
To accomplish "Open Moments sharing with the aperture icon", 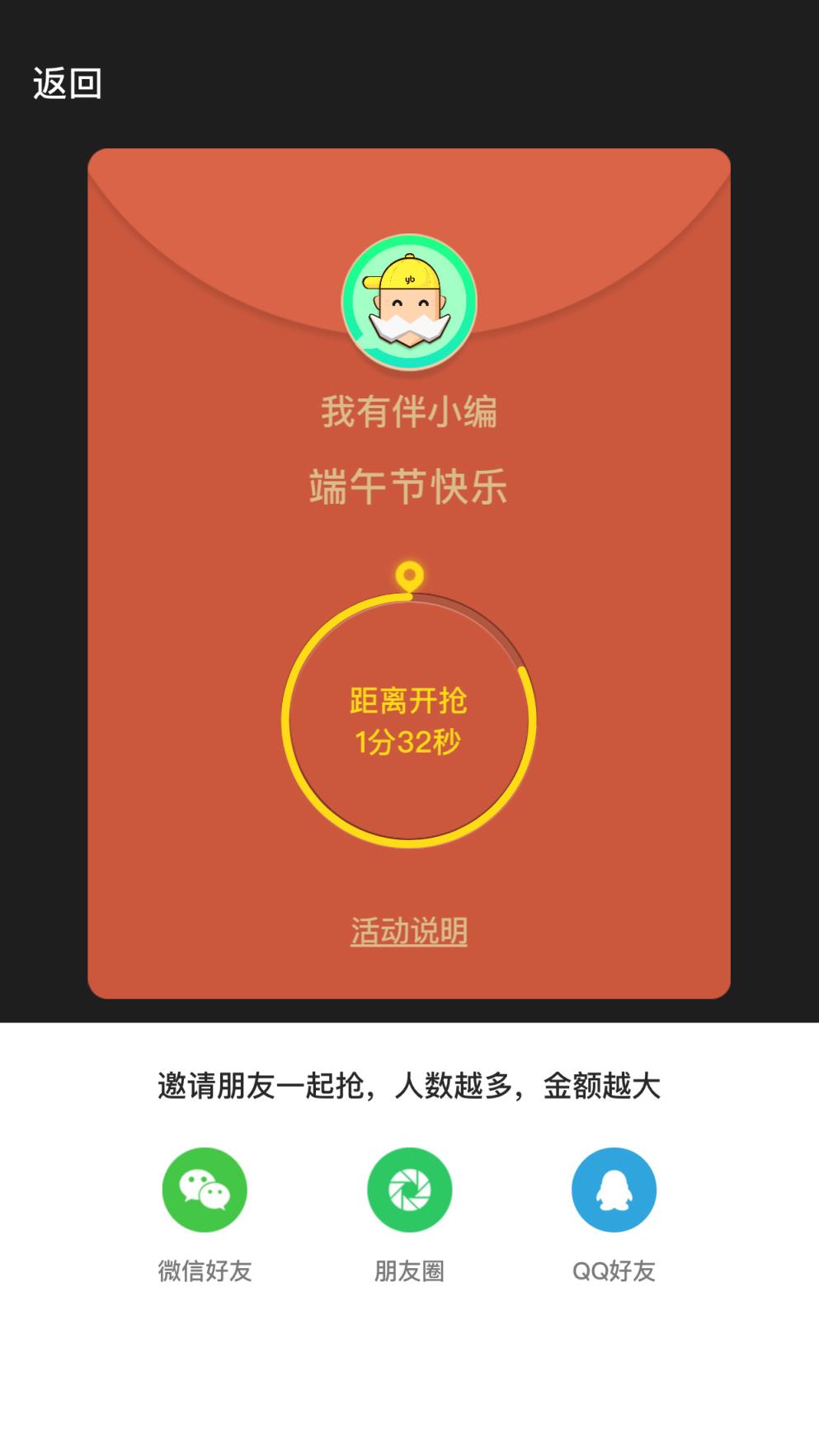I will click(409, 1190).
